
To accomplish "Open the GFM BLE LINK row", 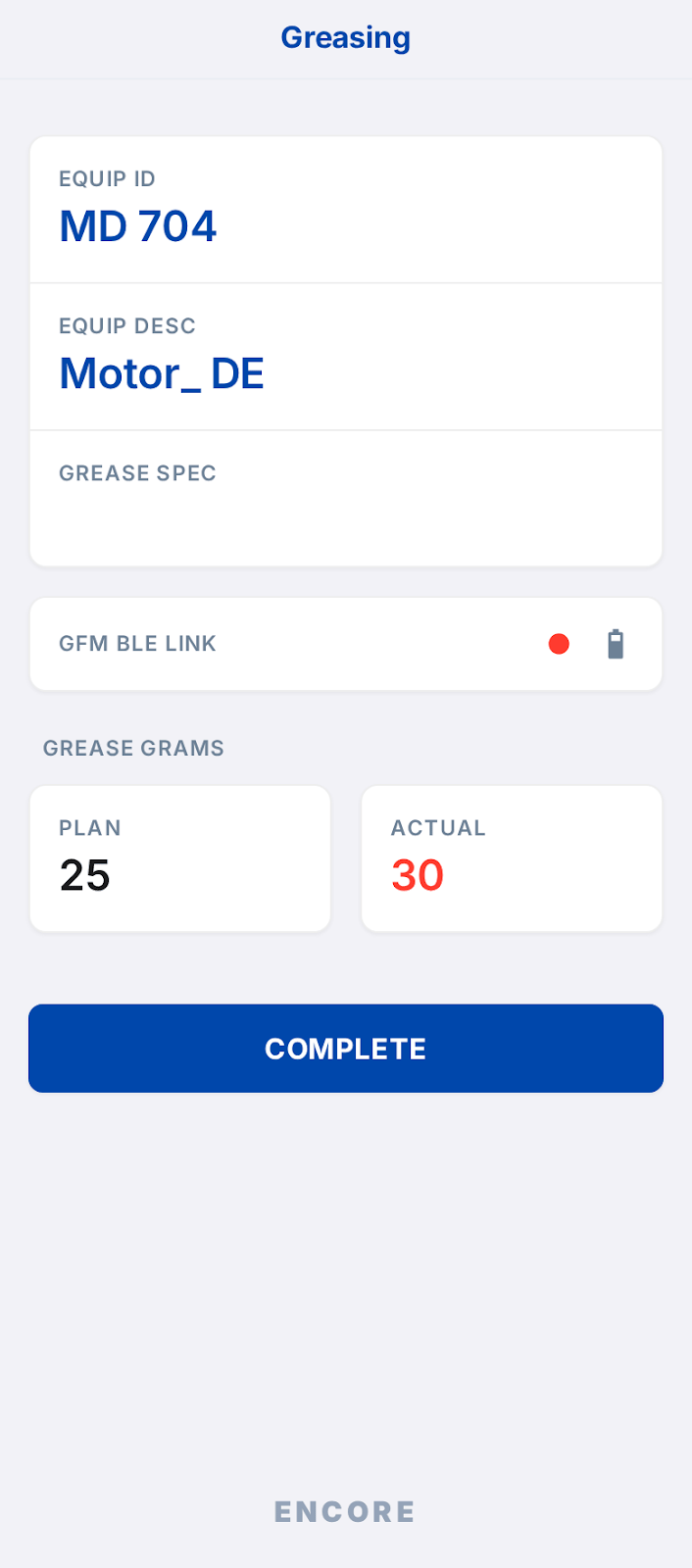I will [x=346, y=644].
